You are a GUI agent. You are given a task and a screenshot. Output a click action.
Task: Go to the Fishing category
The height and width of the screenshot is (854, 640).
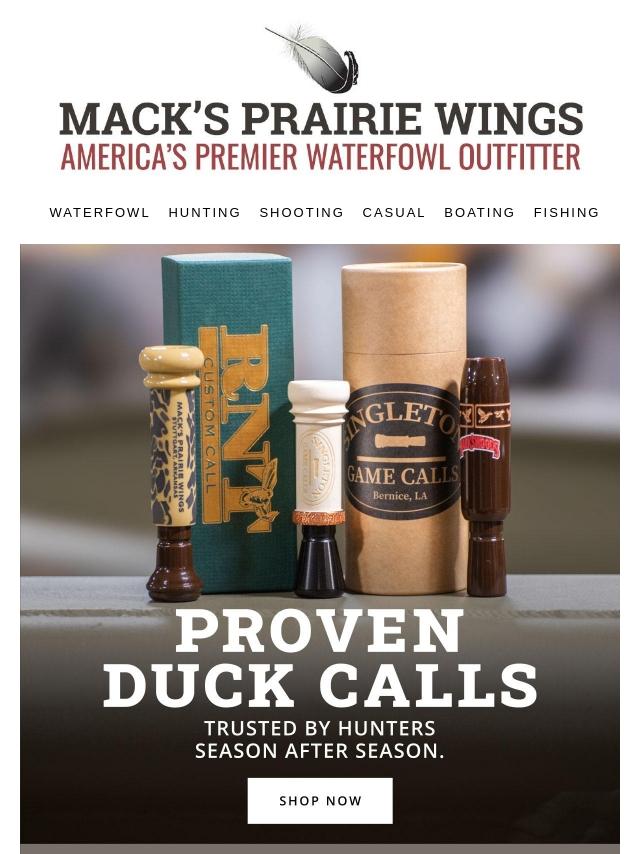(566, 213)
